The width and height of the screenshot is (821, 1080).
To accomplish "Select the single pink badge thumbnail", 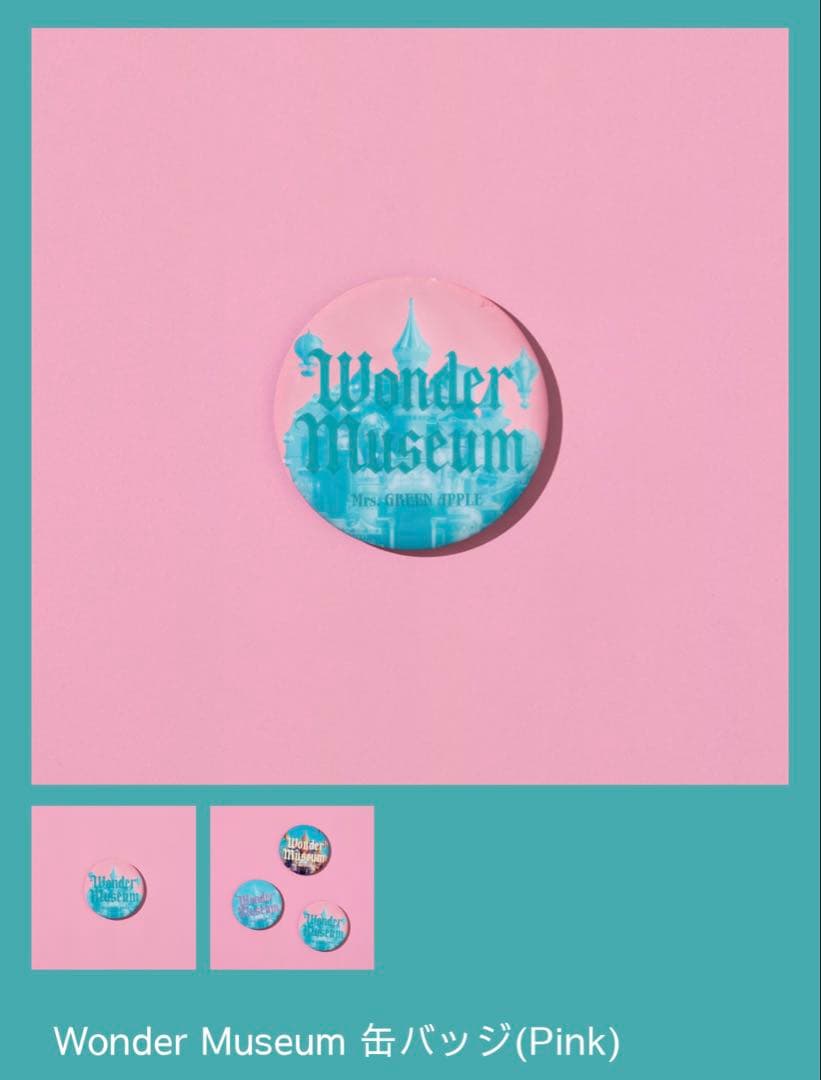I will 113,888.
